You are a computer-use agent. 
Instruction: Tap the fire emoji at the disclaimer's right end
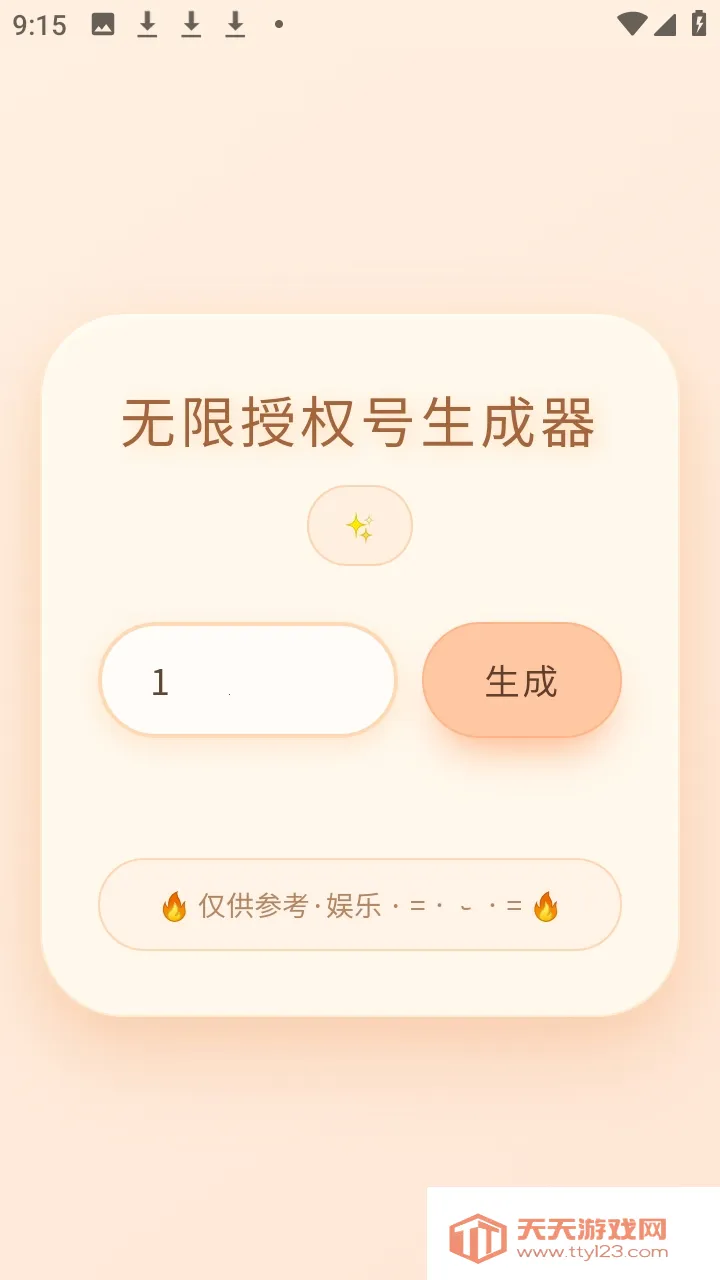(x=542, y=905)
